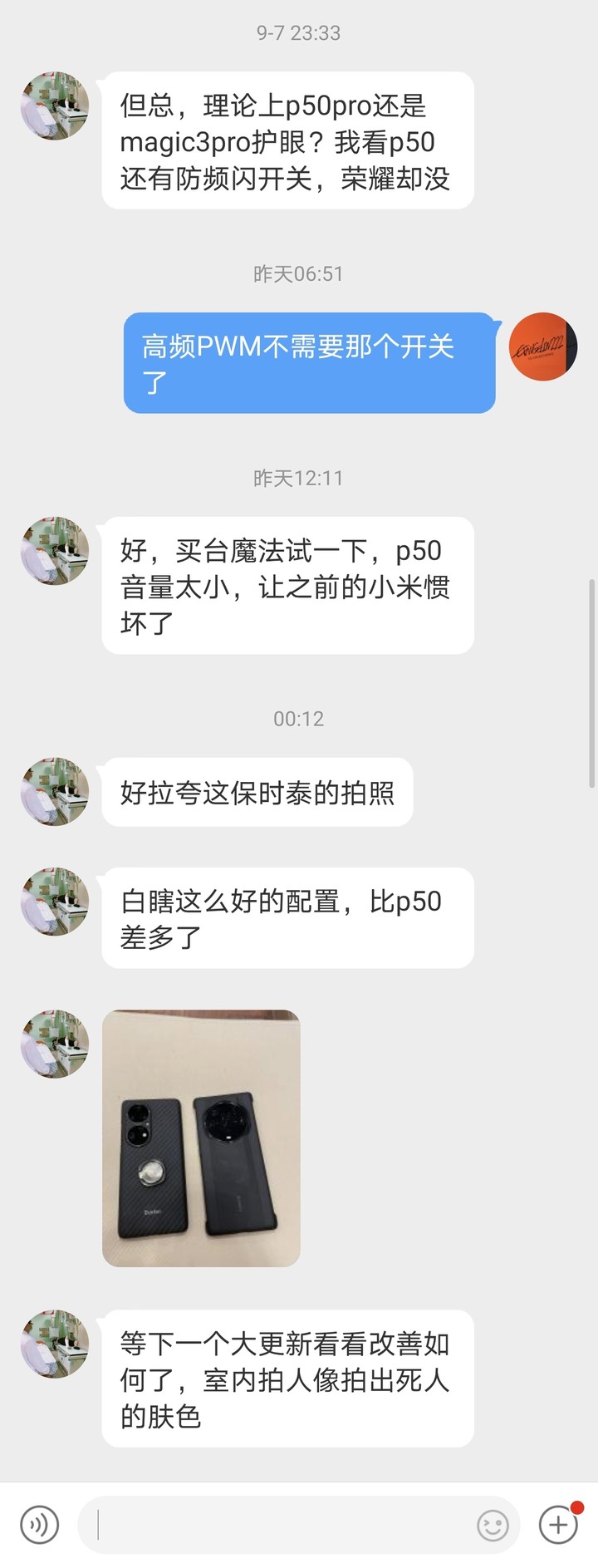Open the plus attachment menu
Viewport: 598px width, 1568px height.
[558, 1525]
